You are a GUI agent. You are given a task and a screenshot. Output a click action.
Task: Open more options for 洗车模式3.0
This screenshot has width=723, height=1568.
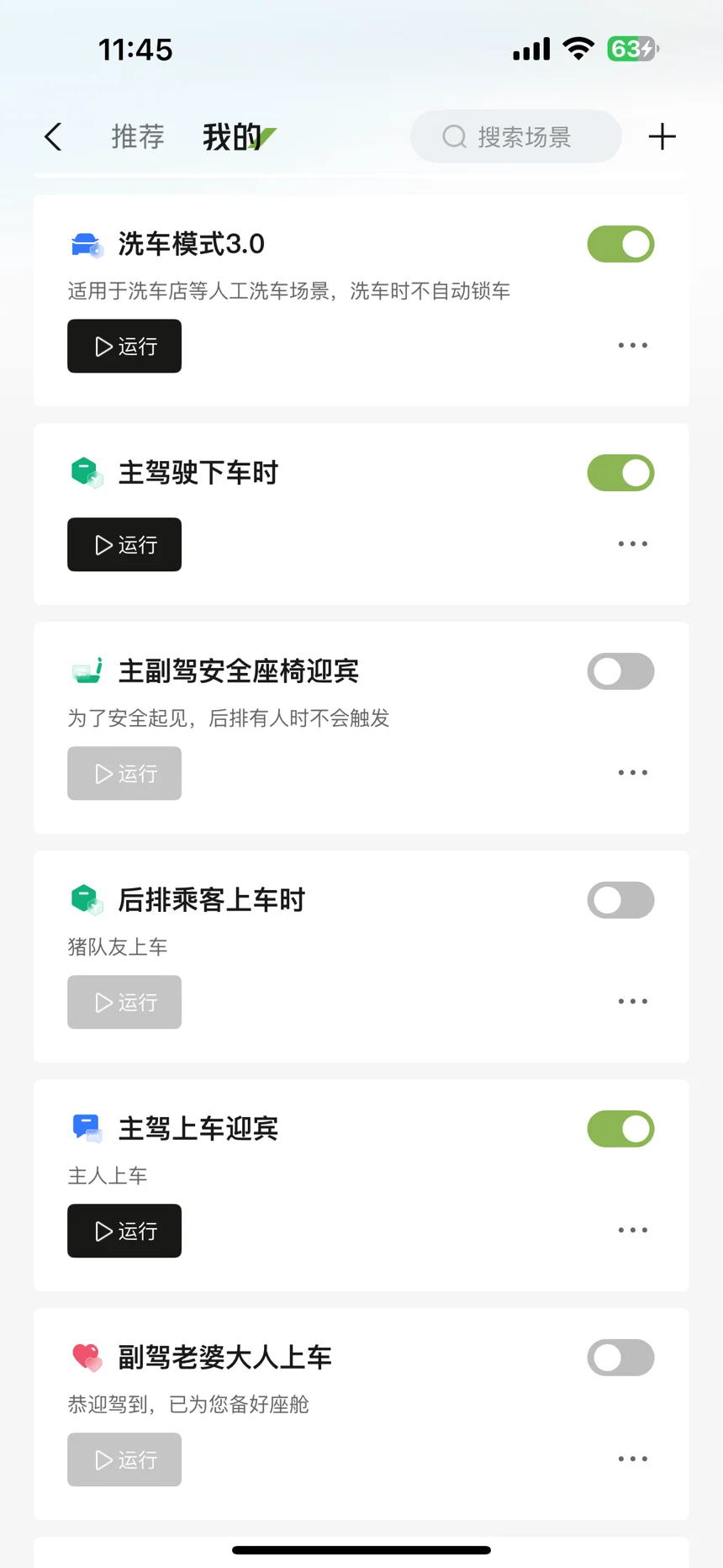[632, 345]
